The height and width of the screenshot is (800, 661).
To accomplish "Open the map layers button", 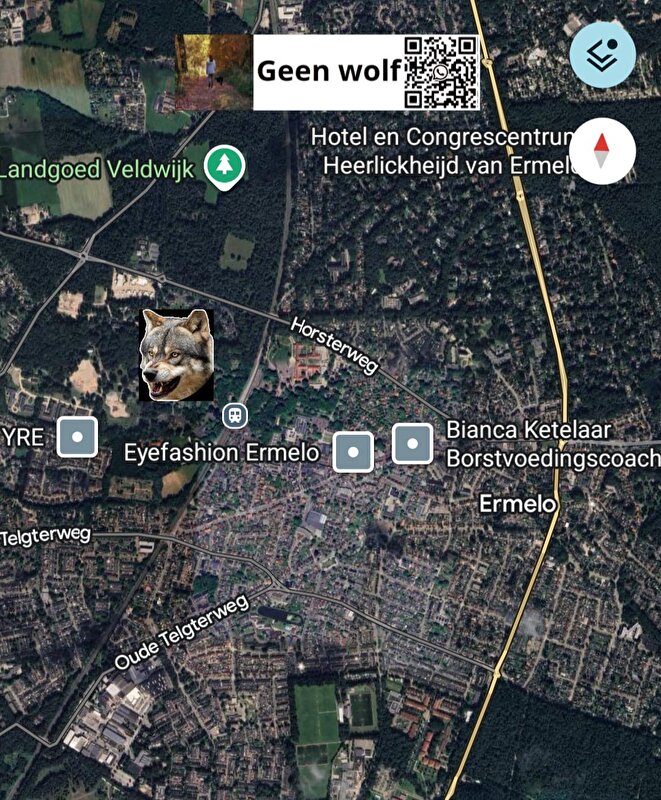I will click(602, 55).
